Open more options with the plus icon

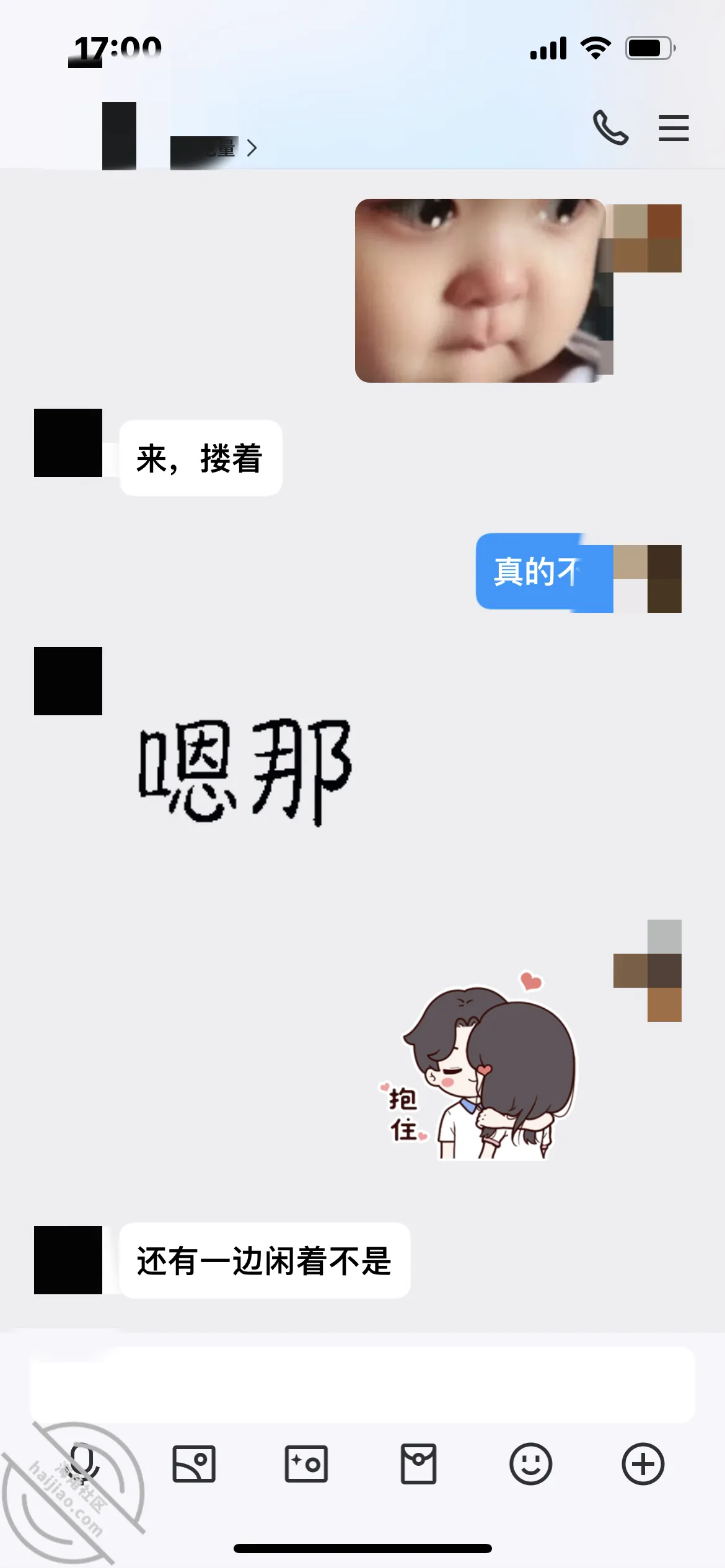click(643, 1464)
